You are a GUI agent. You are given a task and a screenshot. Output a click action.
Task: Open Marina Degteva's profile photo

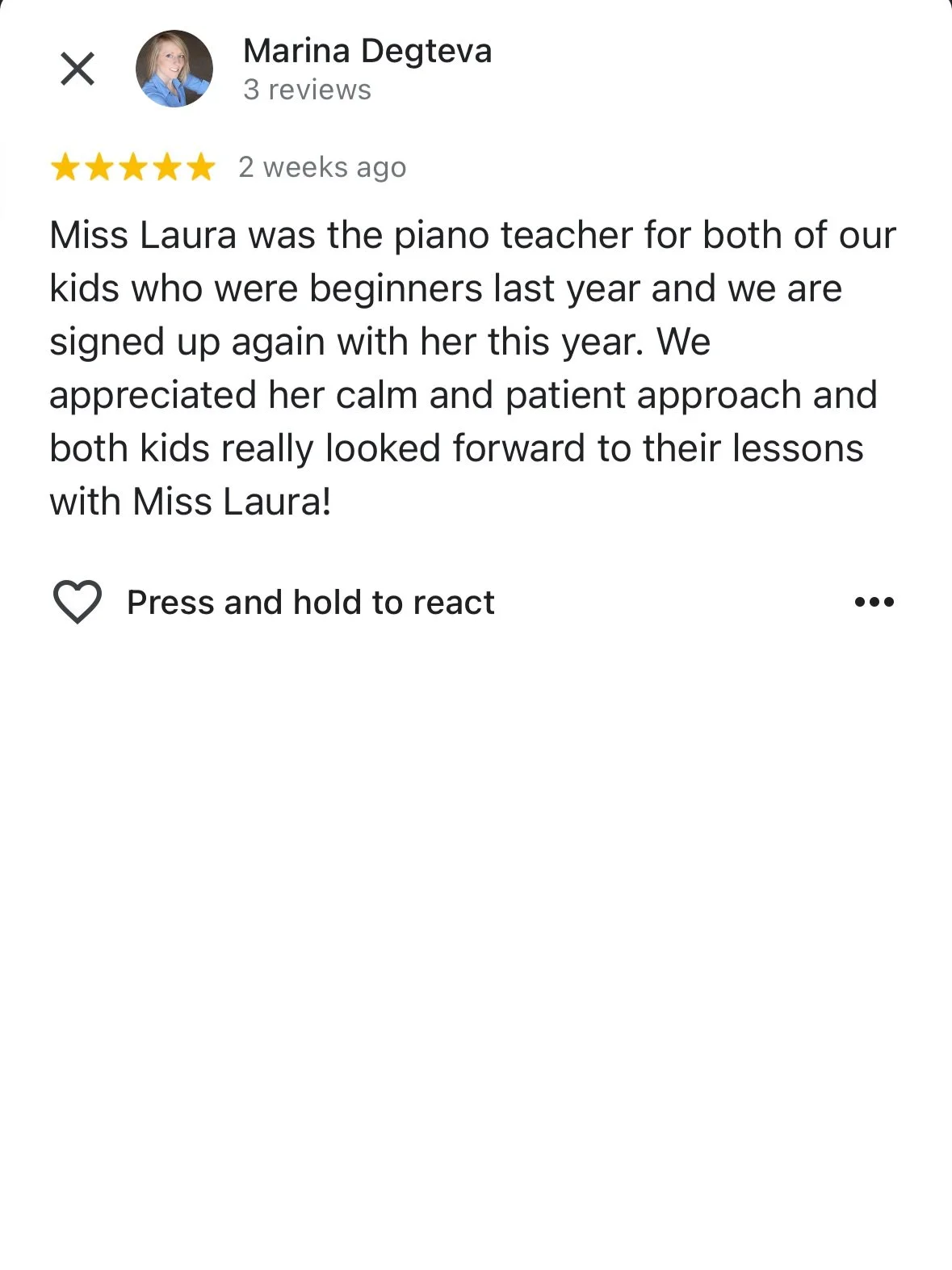tap(174, 69)
